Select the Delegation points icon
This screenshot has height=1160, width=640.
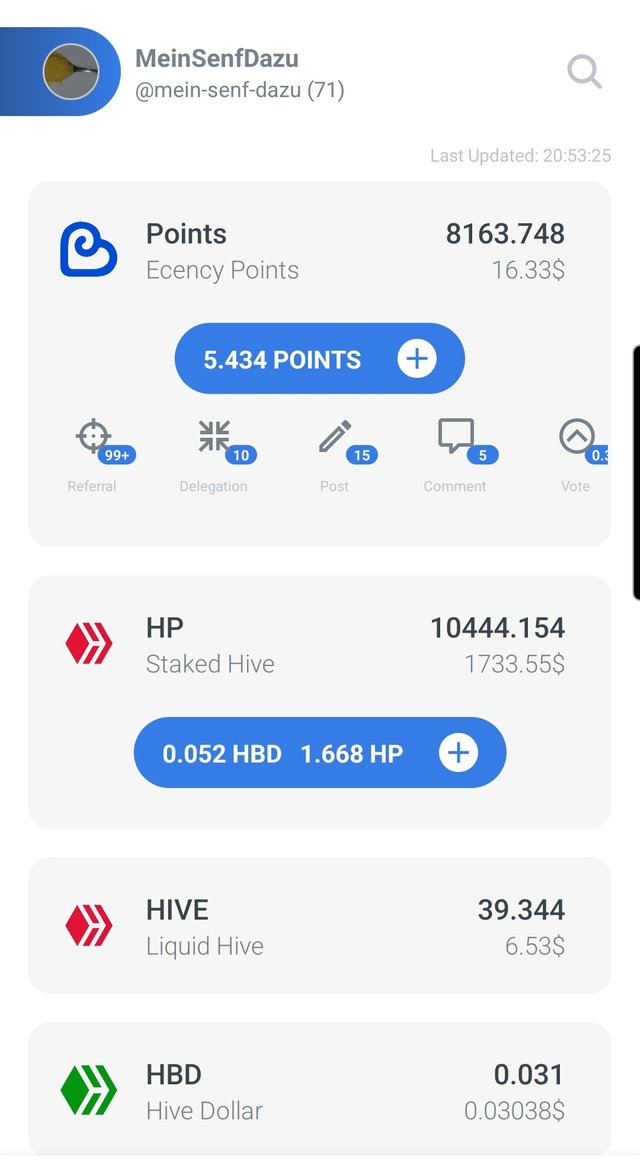(x=214, y=438)
